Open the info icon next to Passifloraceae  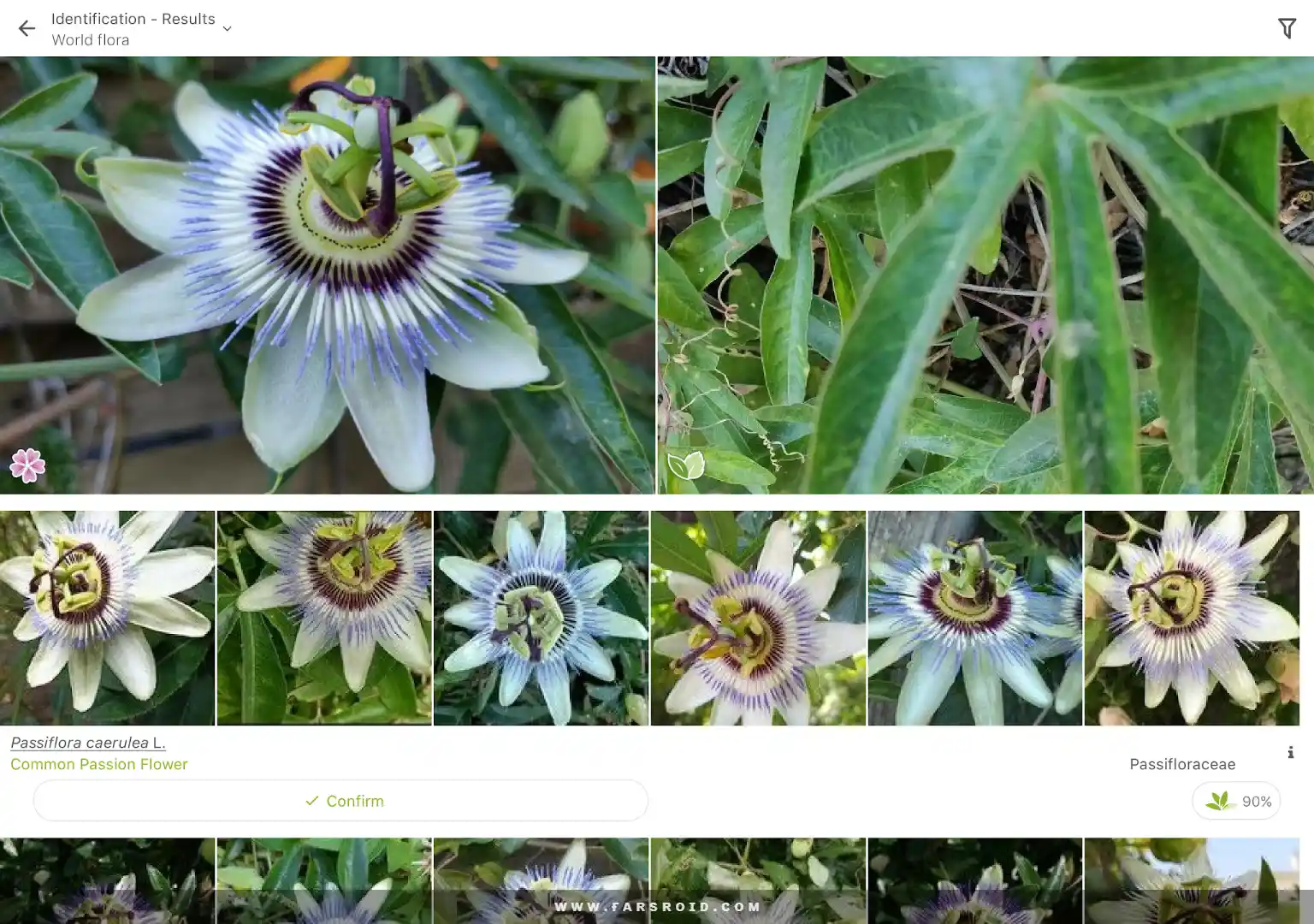tap(1290, 752)
